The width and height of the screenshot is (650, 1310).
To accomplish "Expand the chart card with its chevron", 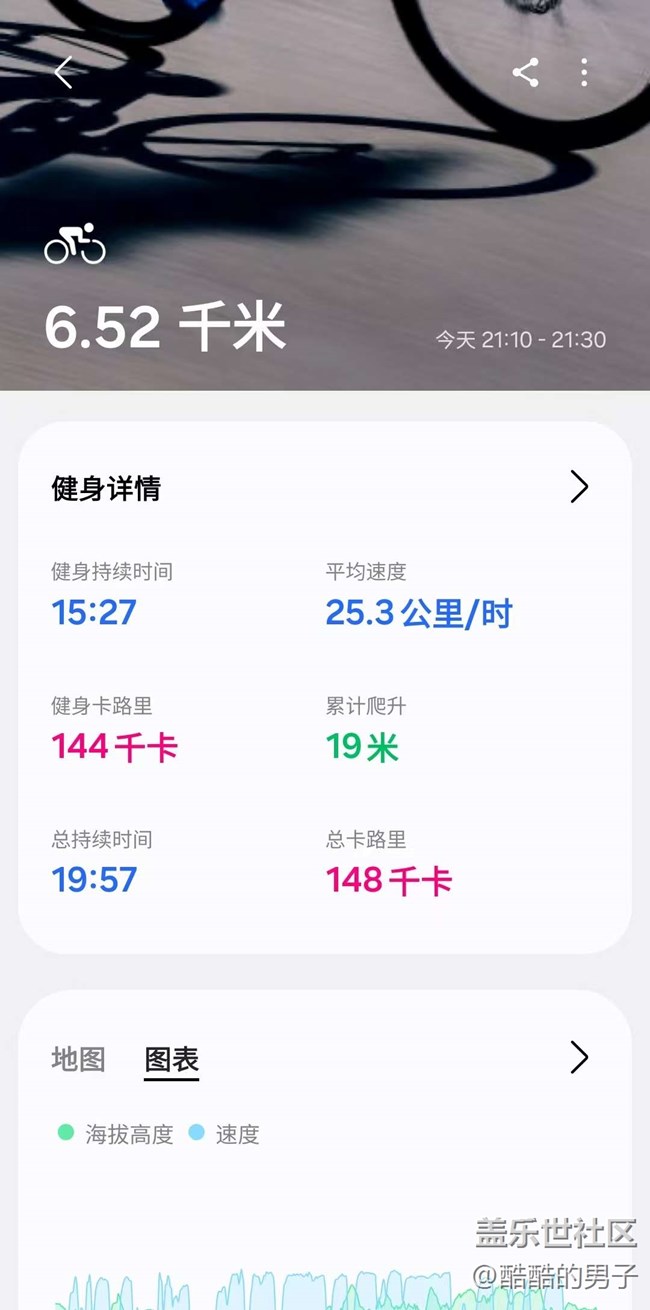I will [x=579, y=1057].
